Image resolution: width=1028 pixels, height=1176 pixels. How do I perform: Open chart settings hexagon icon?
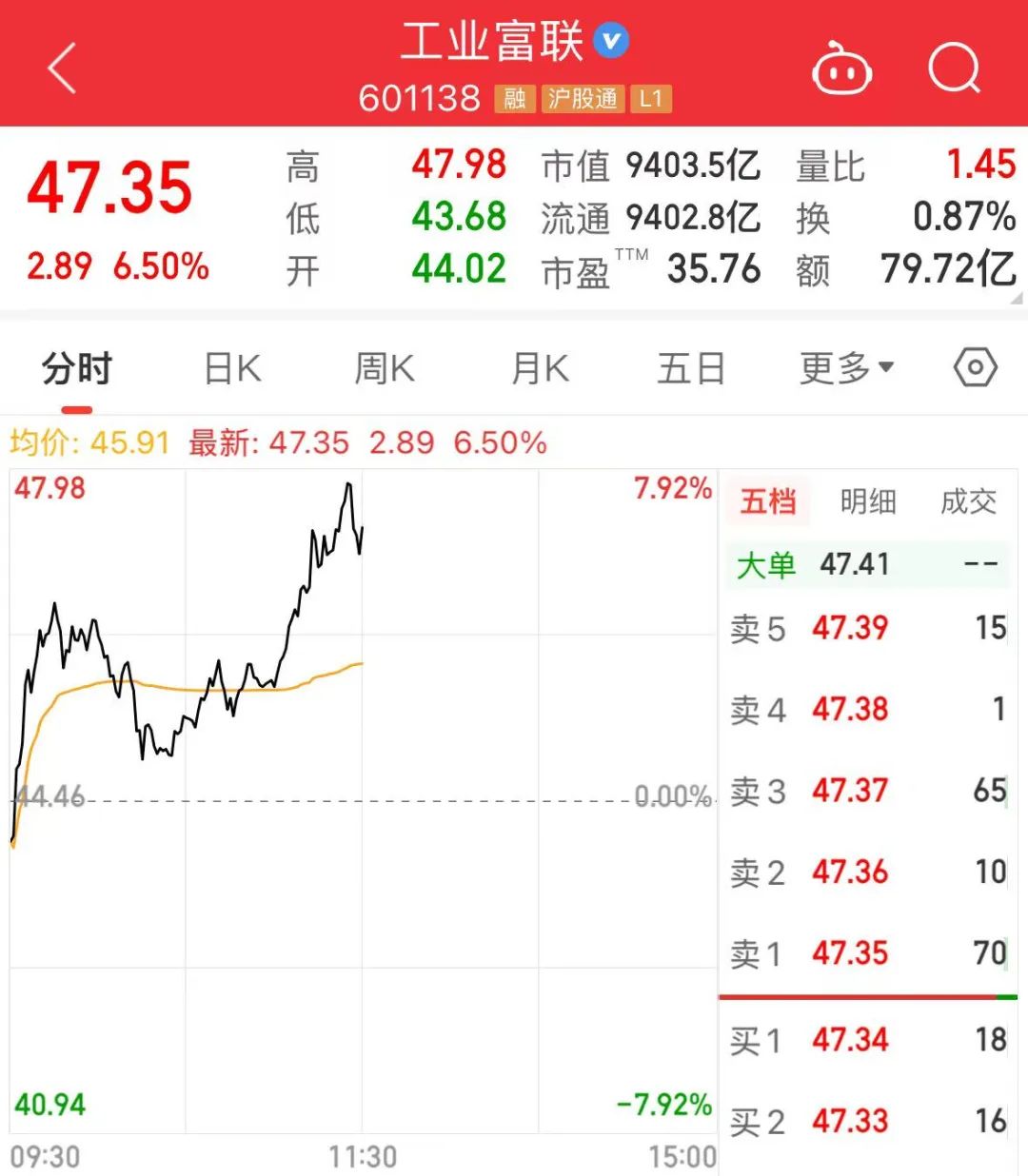pyautogui.click(x=975, y=367)
